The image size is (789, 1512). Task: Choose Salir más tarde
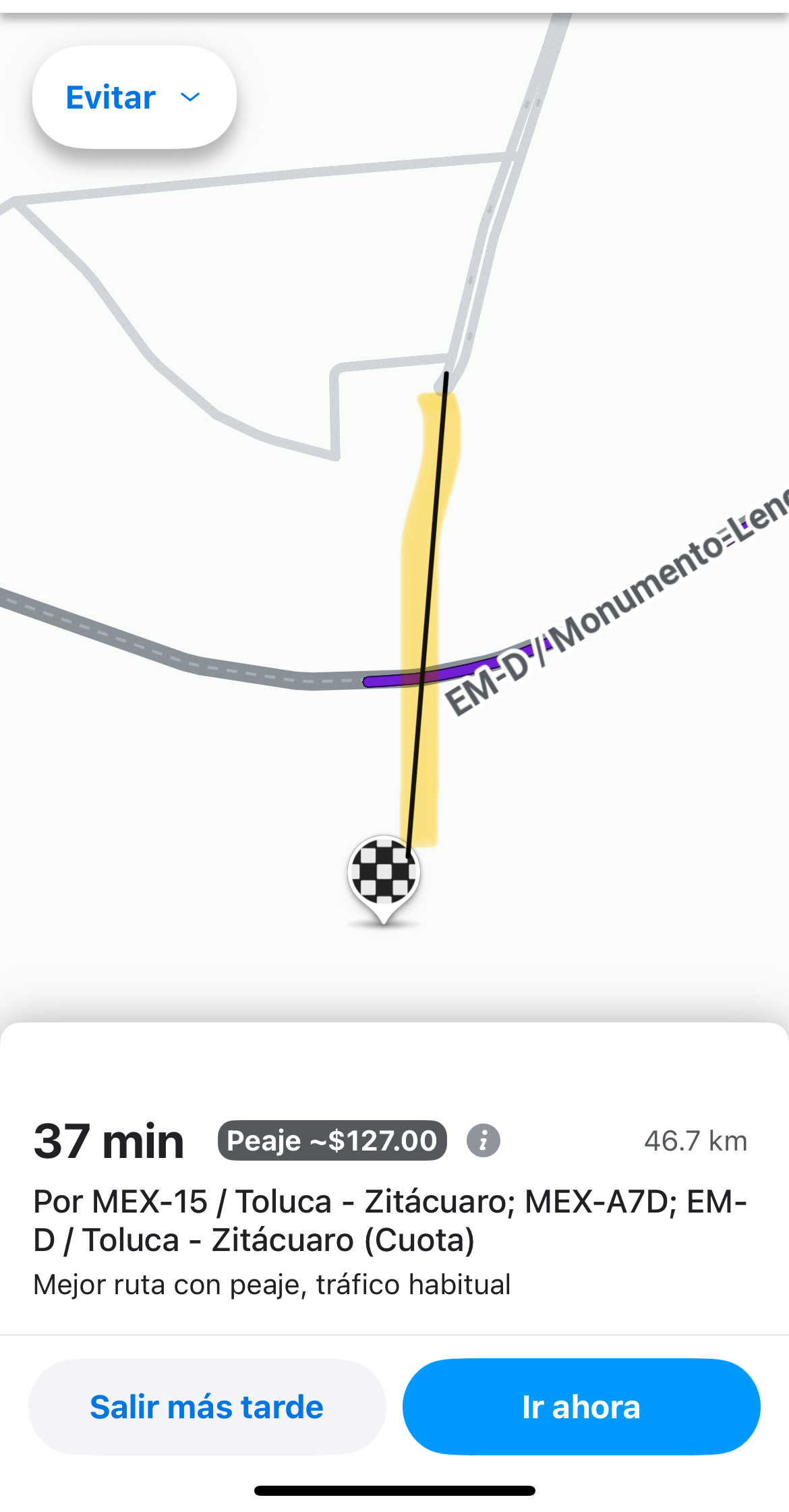tap(207, 1407)
